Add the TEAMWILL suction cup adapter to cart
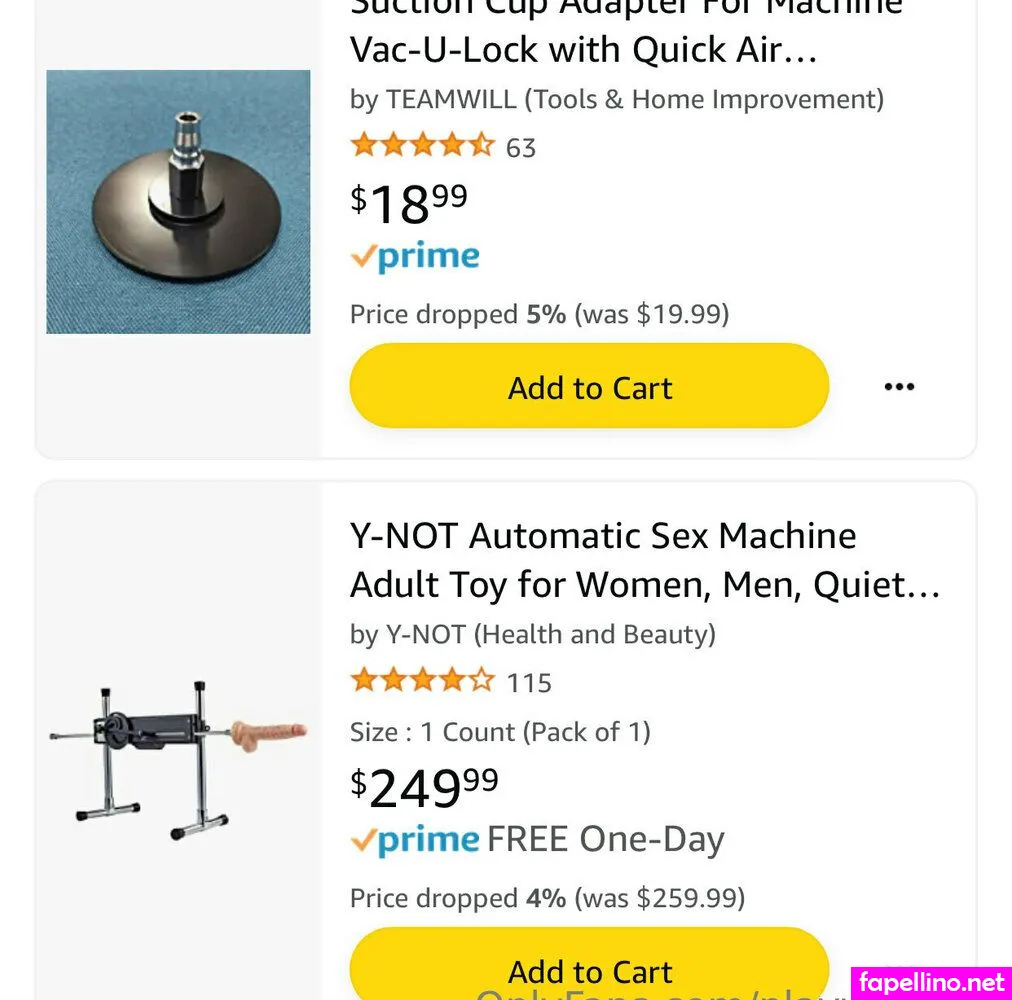The image size is (1012, 1000). click(589, 387)
